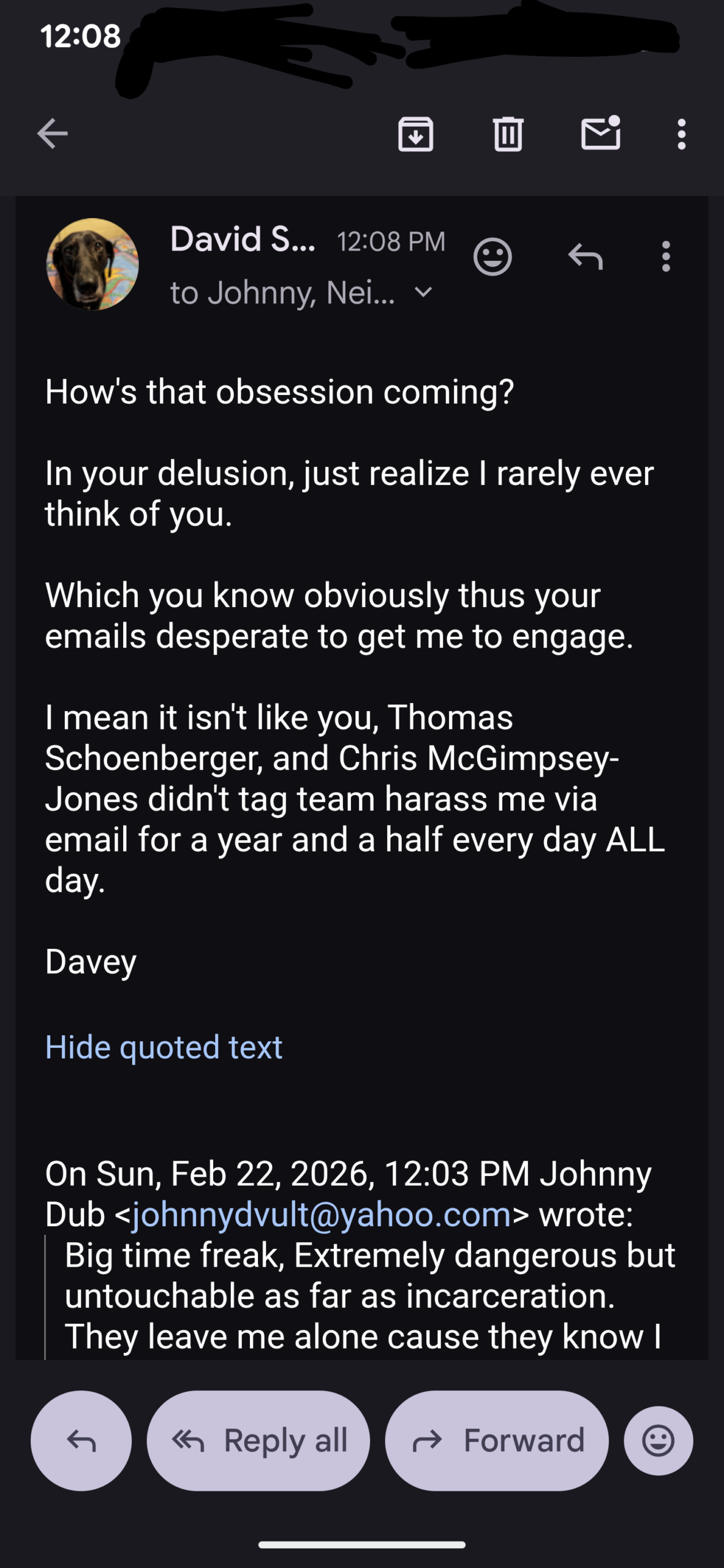This screenshot has height=1568, width=724.
Task: Open the sender's profile picture
Action: (x=92, y=264)
